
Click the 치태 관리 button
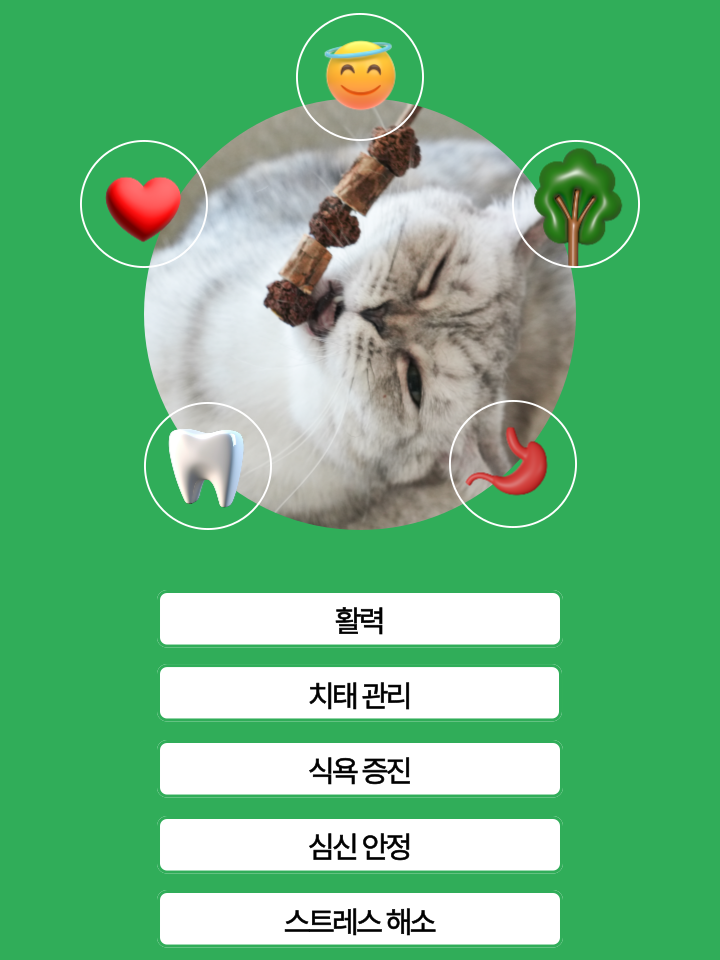tap(360, 692)
